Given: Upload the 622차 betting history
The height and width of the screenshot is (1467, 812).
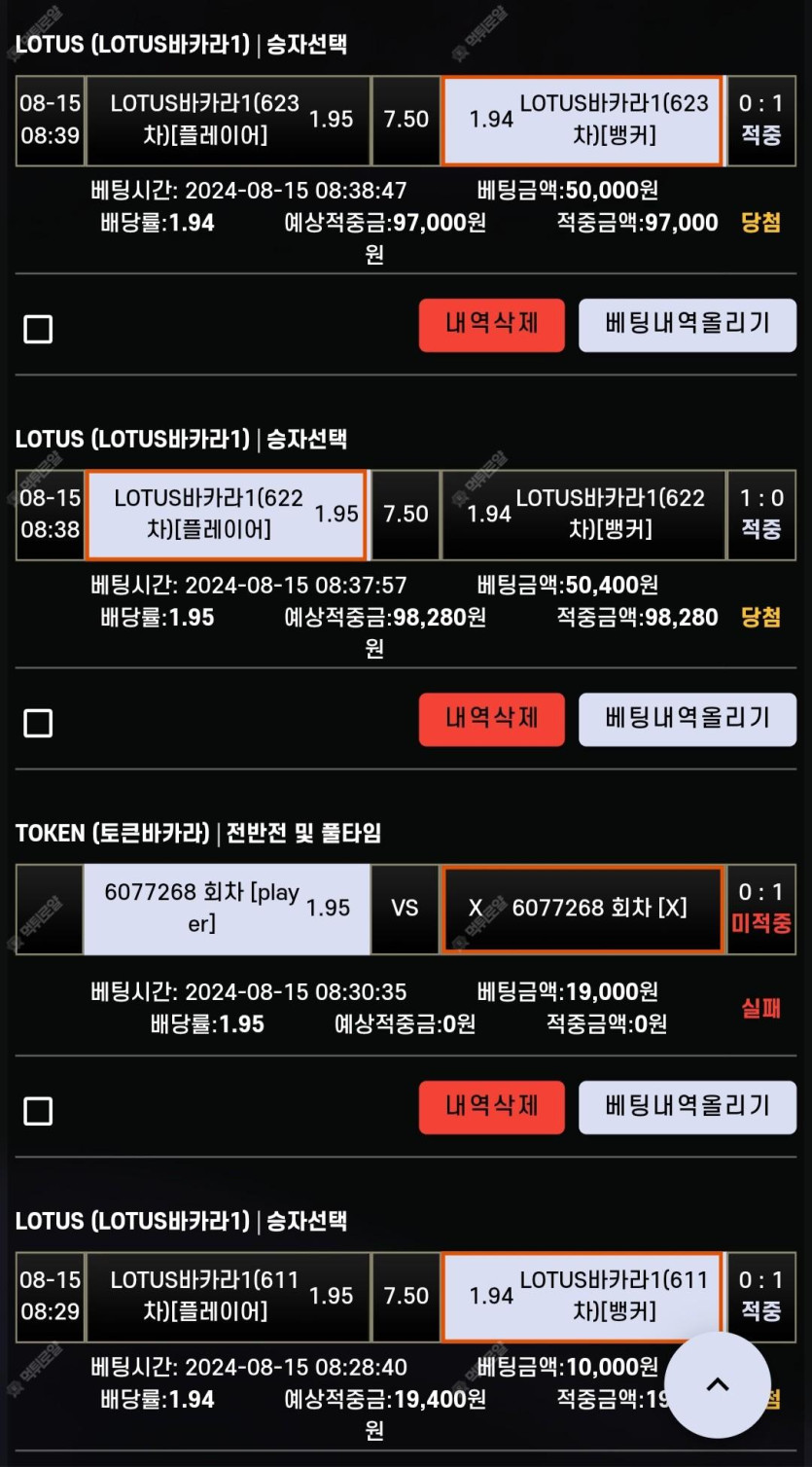Looking at the screenshot, I should click(687, 719).
